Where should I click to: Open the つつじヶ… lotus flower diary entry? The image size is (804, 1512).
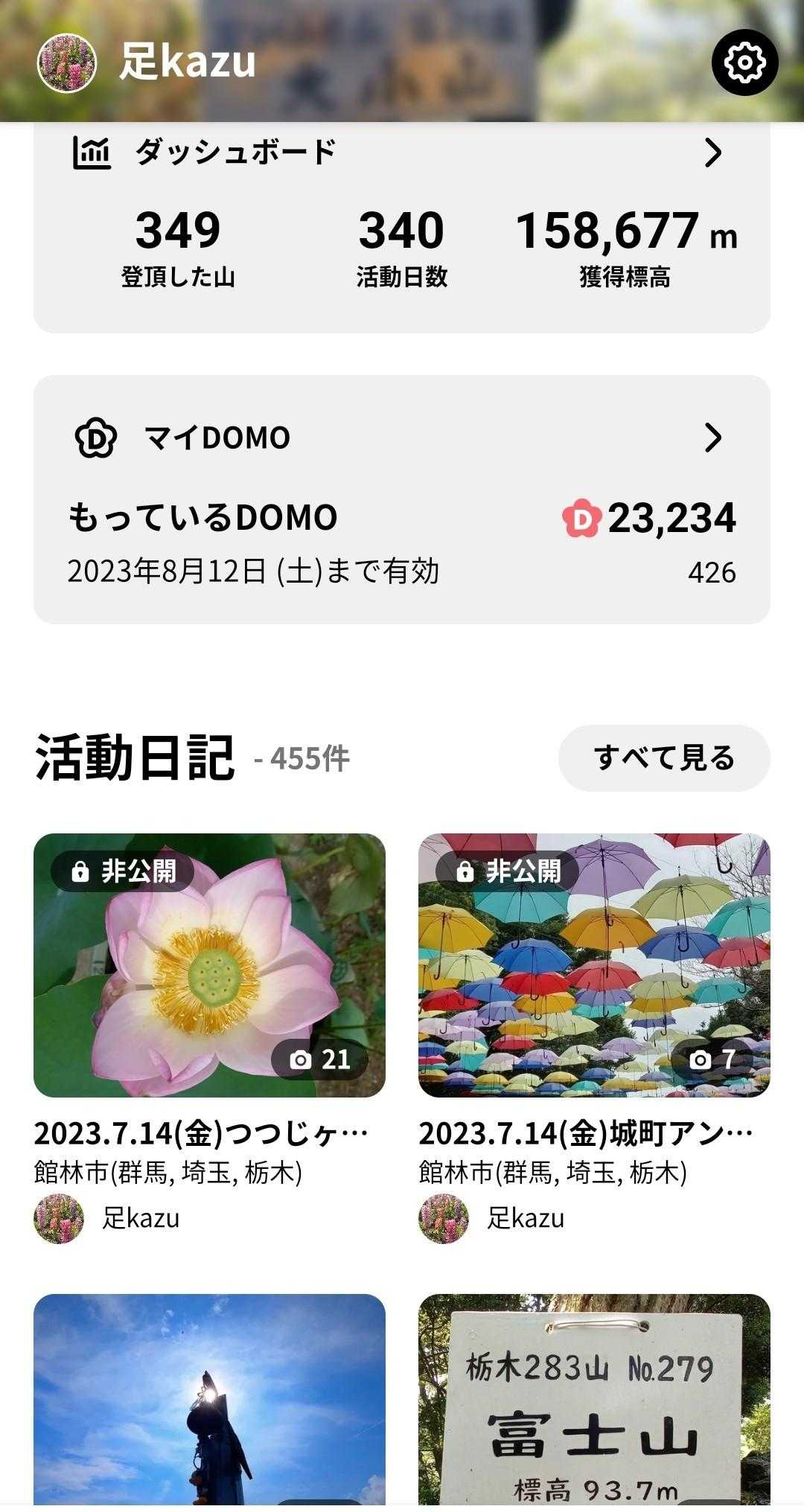pyautogui.click(x=209, y=965)
